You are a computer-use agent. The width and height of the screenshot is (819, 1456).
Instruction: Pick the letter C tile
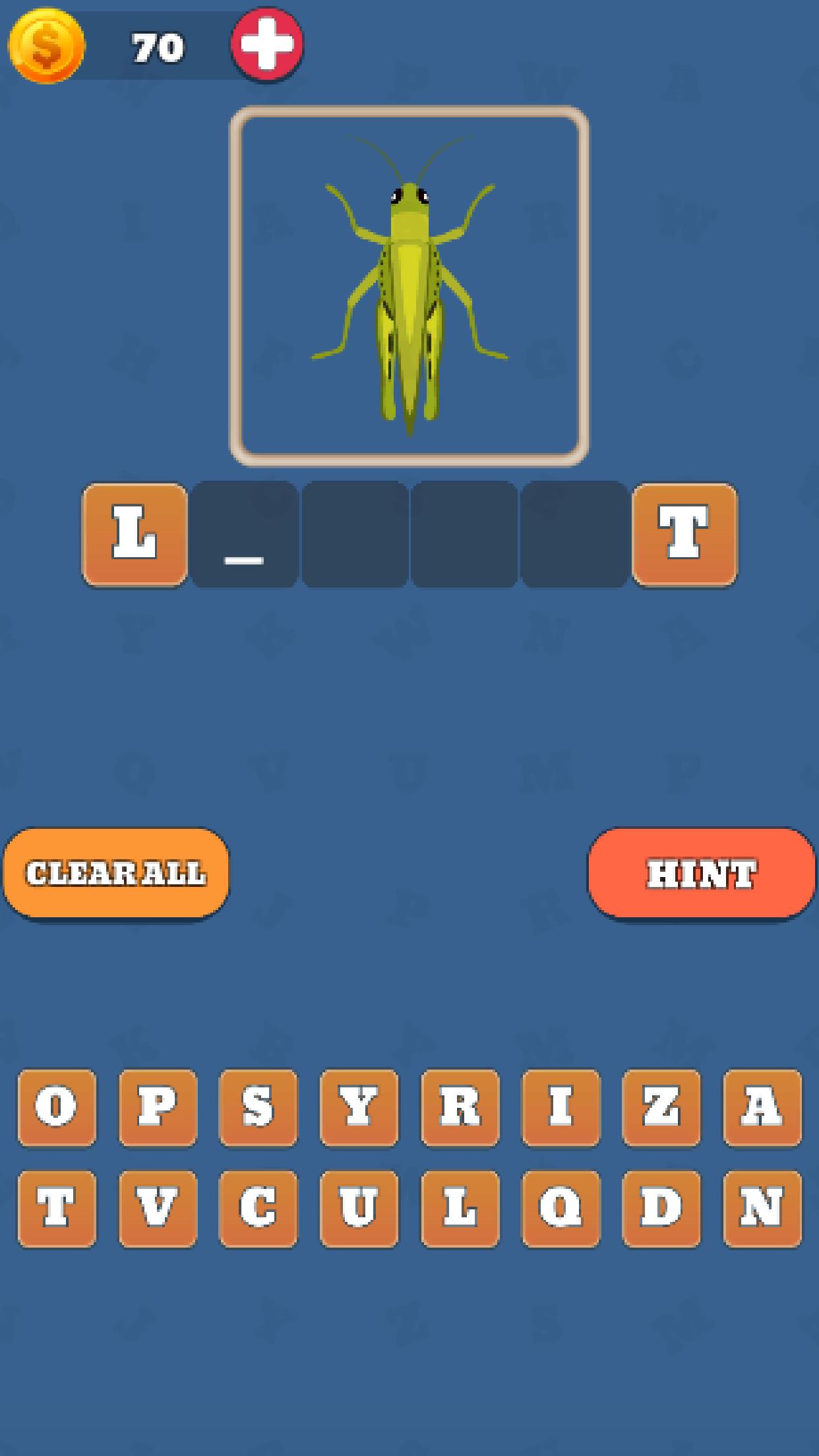(x=258, y=1209)
